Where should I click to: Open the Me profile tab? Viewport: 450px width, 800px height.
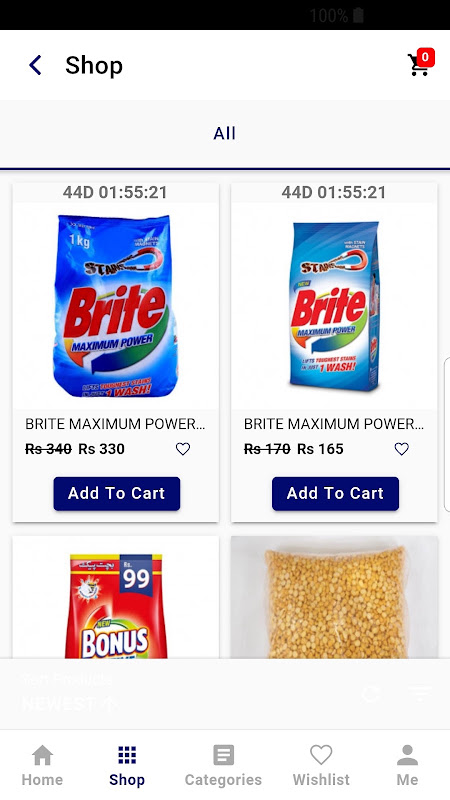click(407, 765)
